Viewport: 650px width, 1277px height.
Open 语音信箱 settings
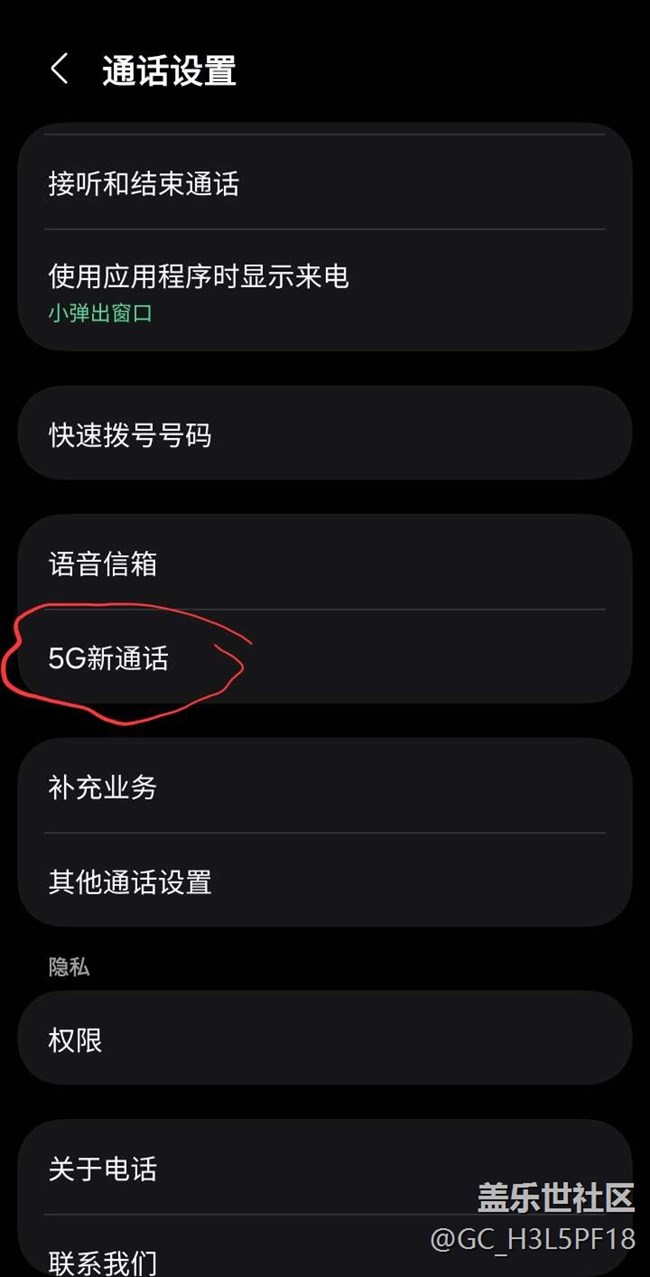[324, 564]
